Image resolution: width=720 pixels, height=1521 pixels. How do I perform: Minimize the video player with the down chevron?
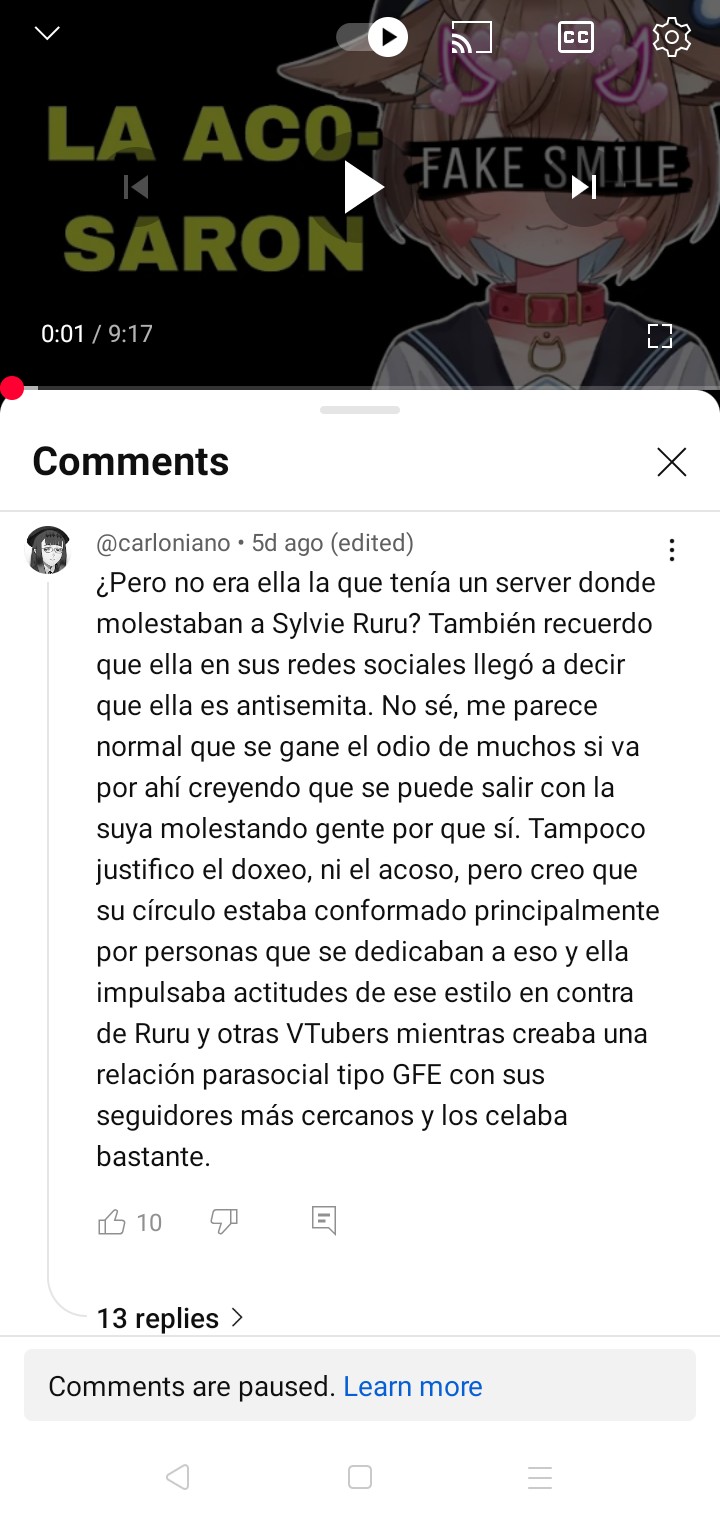[x=47, y=34]
